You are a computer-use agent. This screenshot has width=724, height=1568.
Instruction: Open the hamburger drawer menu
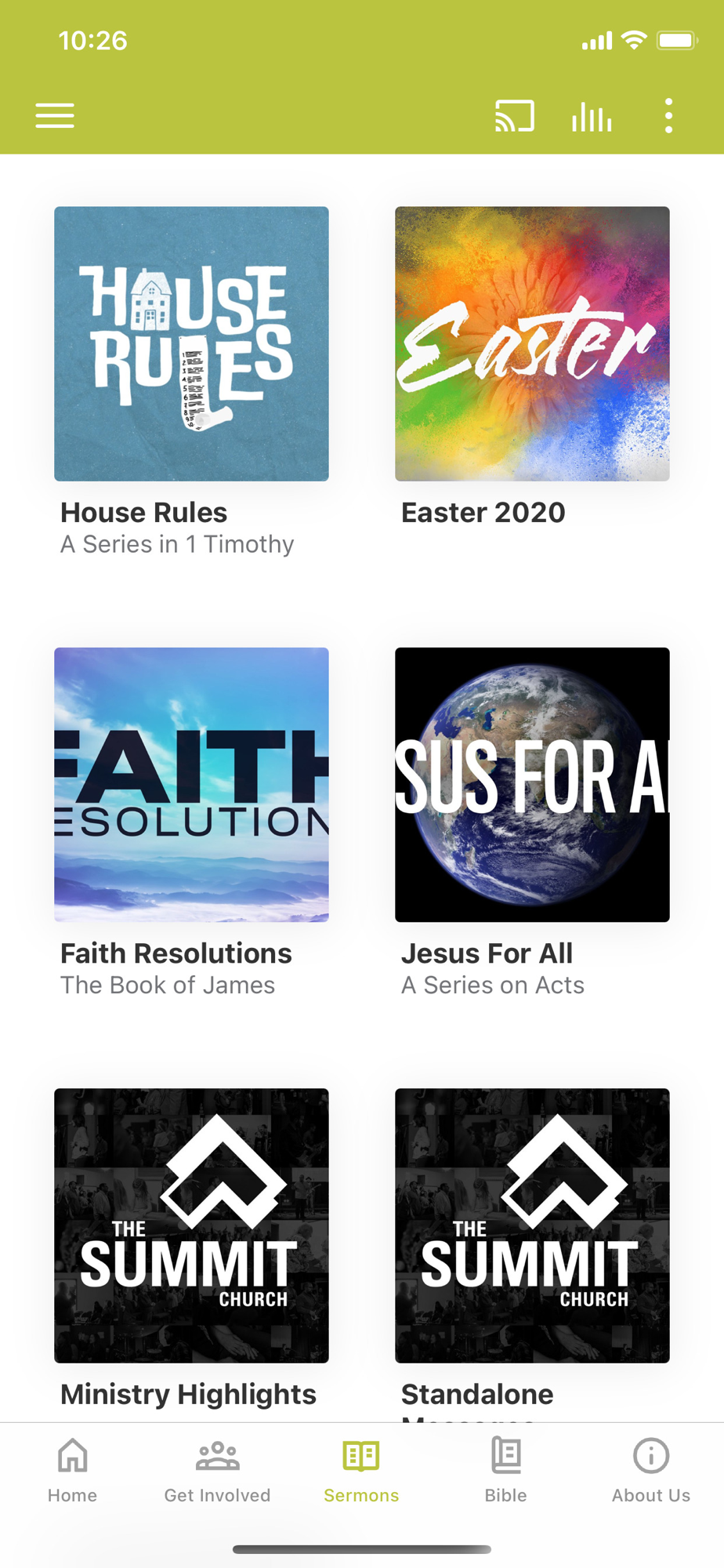click(55, 116)
